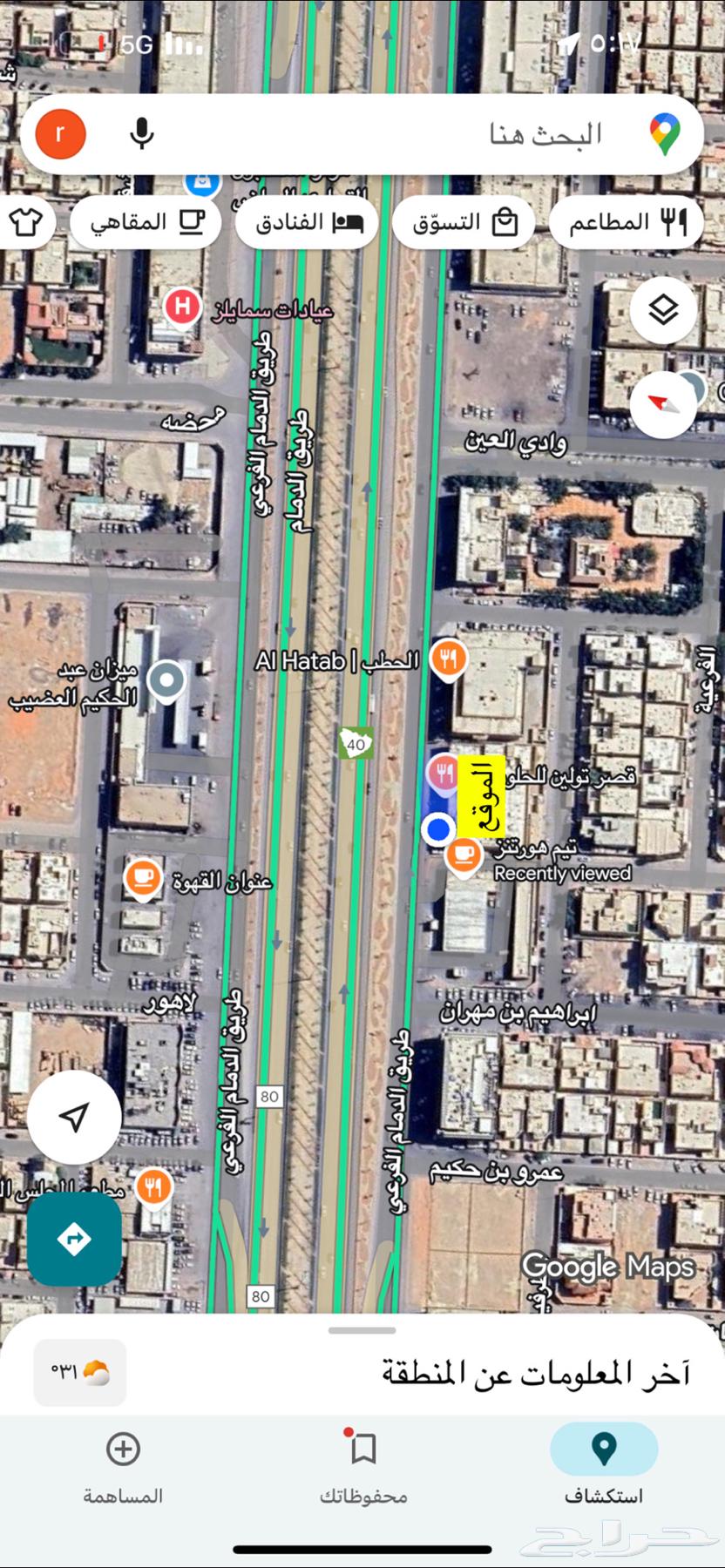Center map on my location
Image resolution: width=725 pixels, height=1568 pixels.
click(74, 1117)
